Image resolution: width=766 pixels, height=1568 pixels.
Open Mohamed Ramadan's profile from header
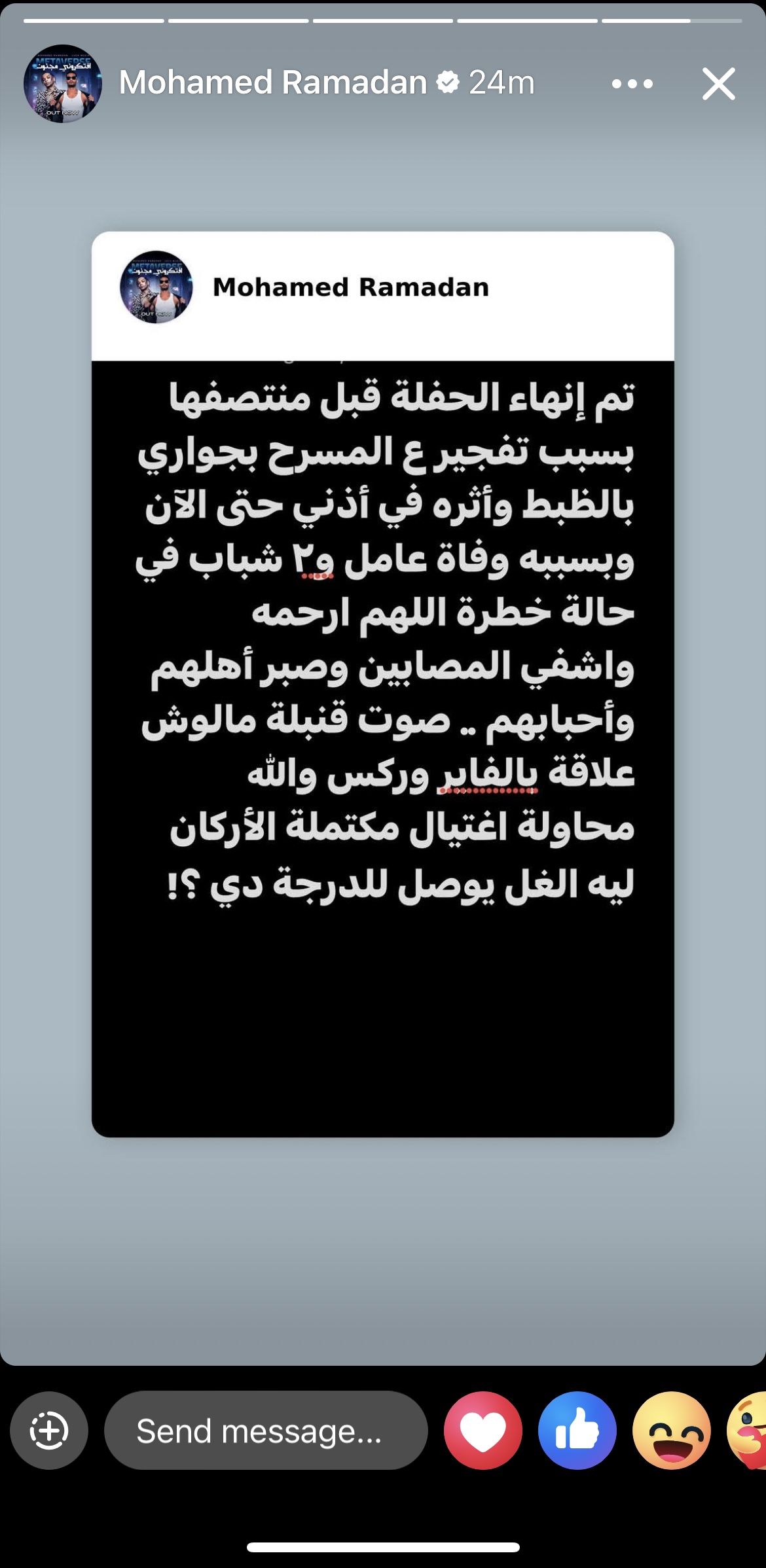click(x=272, y=83)
